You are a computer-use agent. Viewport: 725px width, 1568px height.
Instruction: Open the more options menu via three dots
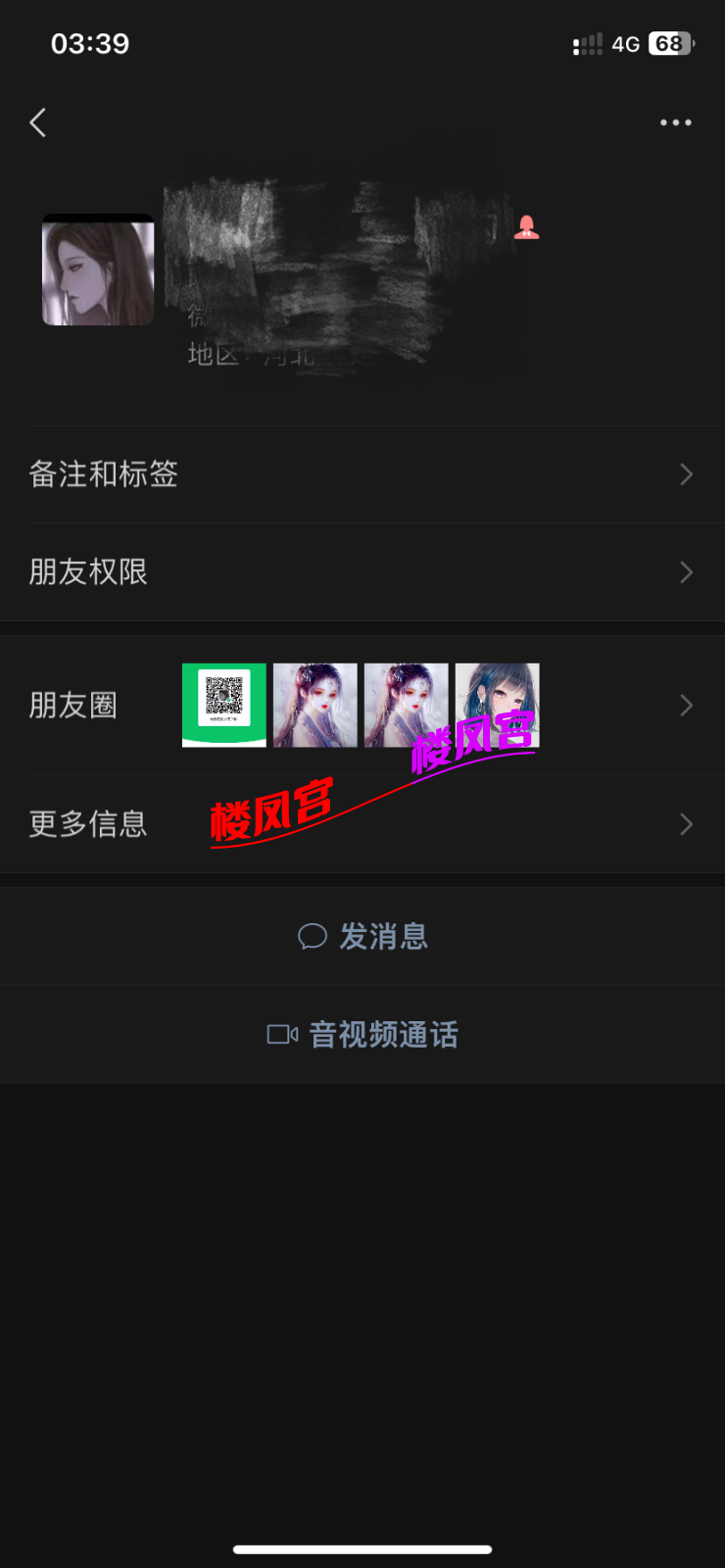(675, 122)
